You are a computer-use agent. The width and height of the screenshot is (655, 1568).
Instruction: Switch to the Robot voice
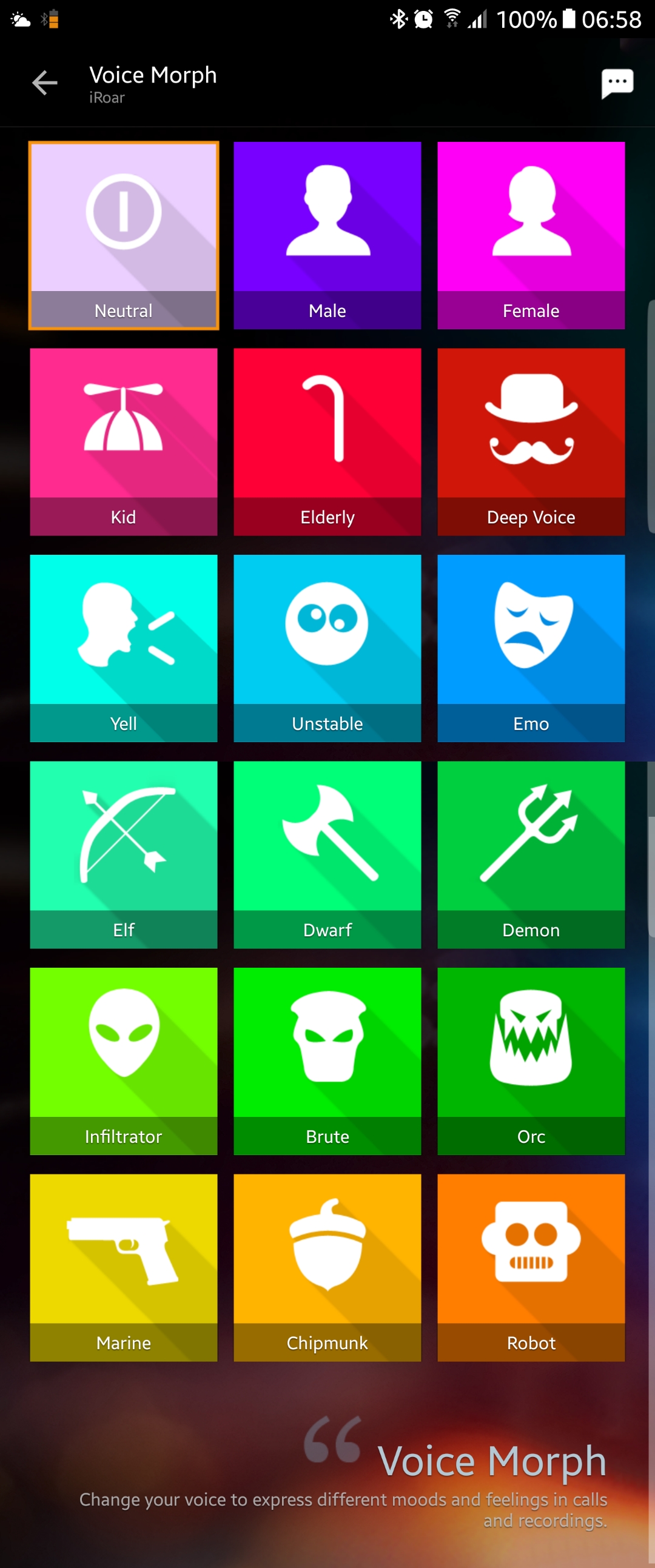(531, 1267)
